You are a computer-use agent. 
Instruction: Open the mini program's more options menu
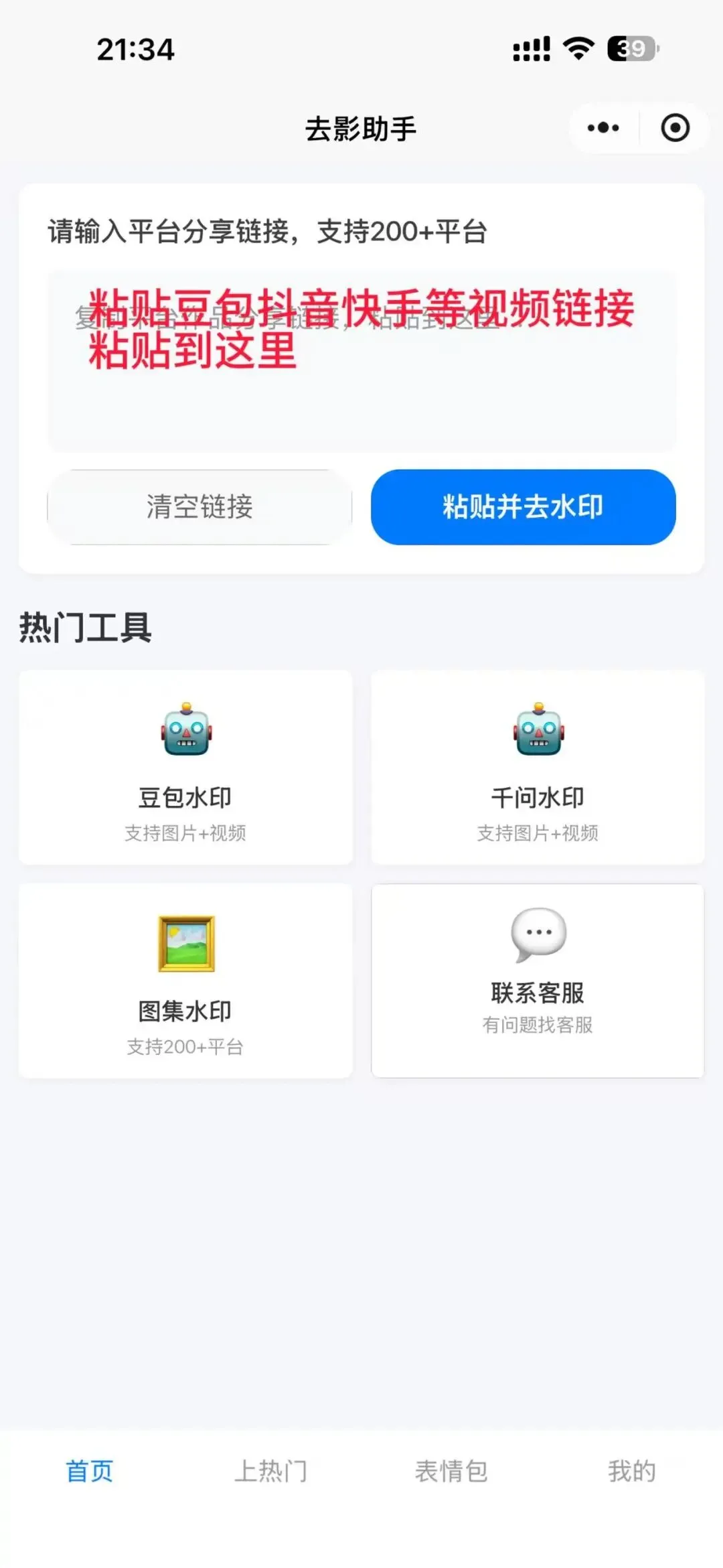[x=603, y=128]
